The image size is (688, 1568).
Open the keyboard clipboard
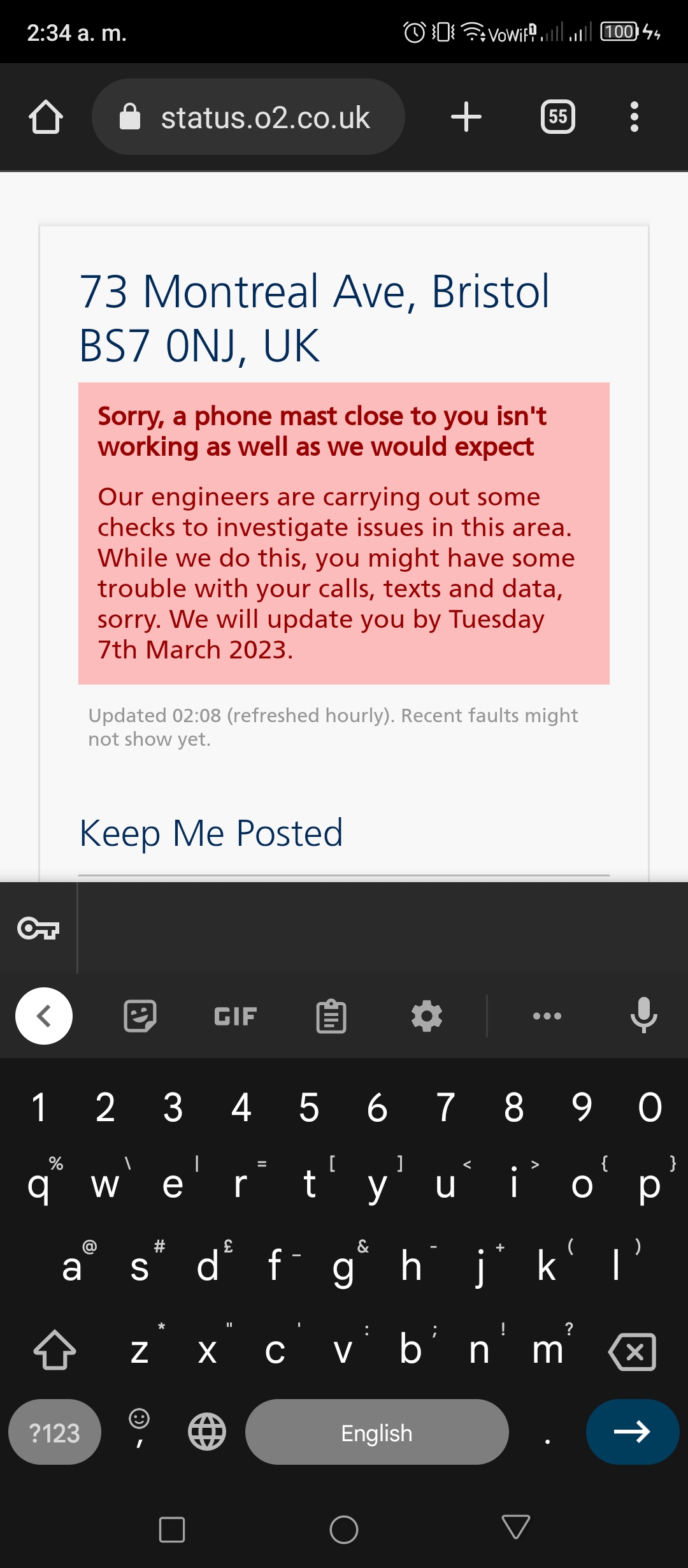pyautogui.click(x=331, y=1016)
